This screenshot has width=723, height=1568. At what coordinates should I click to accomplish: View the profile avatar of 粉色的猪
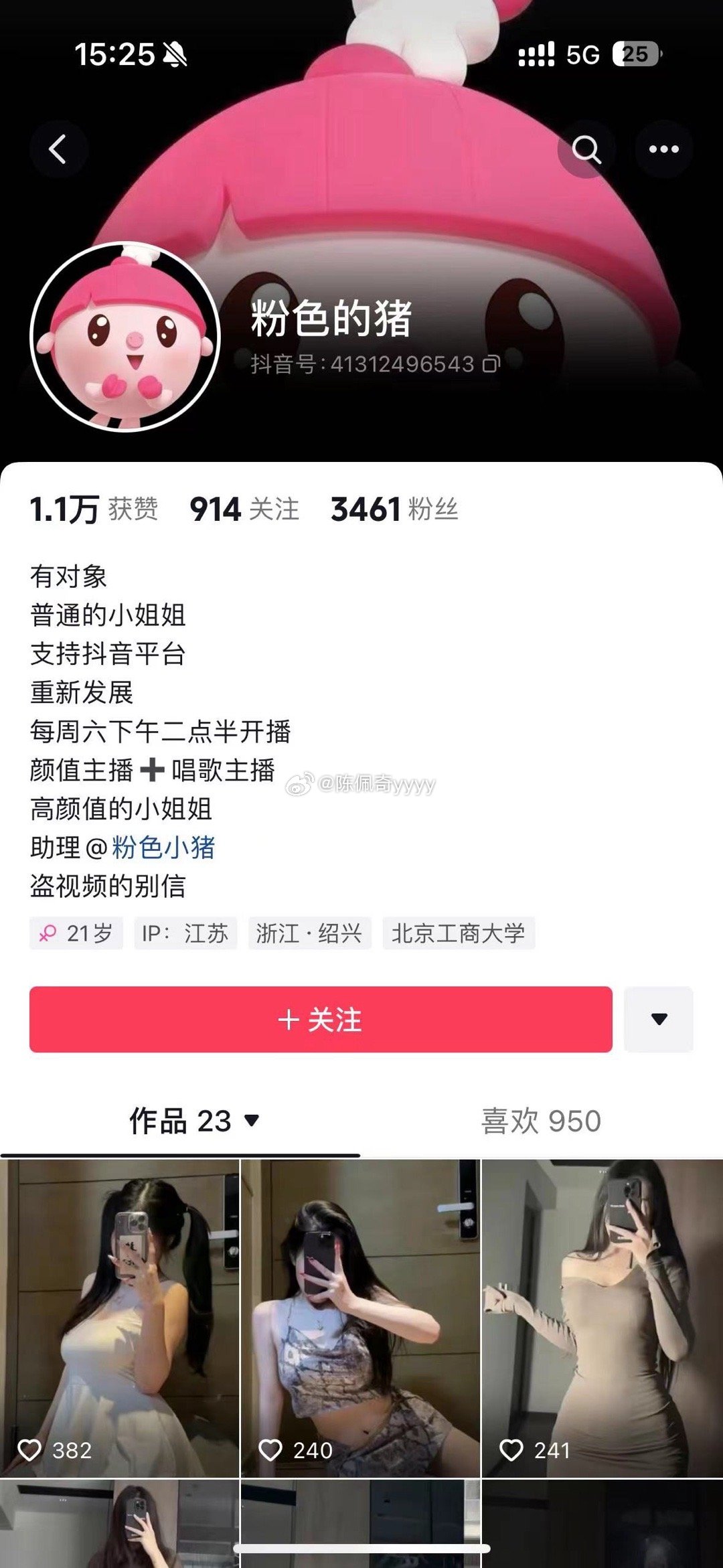[x=125, y=337]
